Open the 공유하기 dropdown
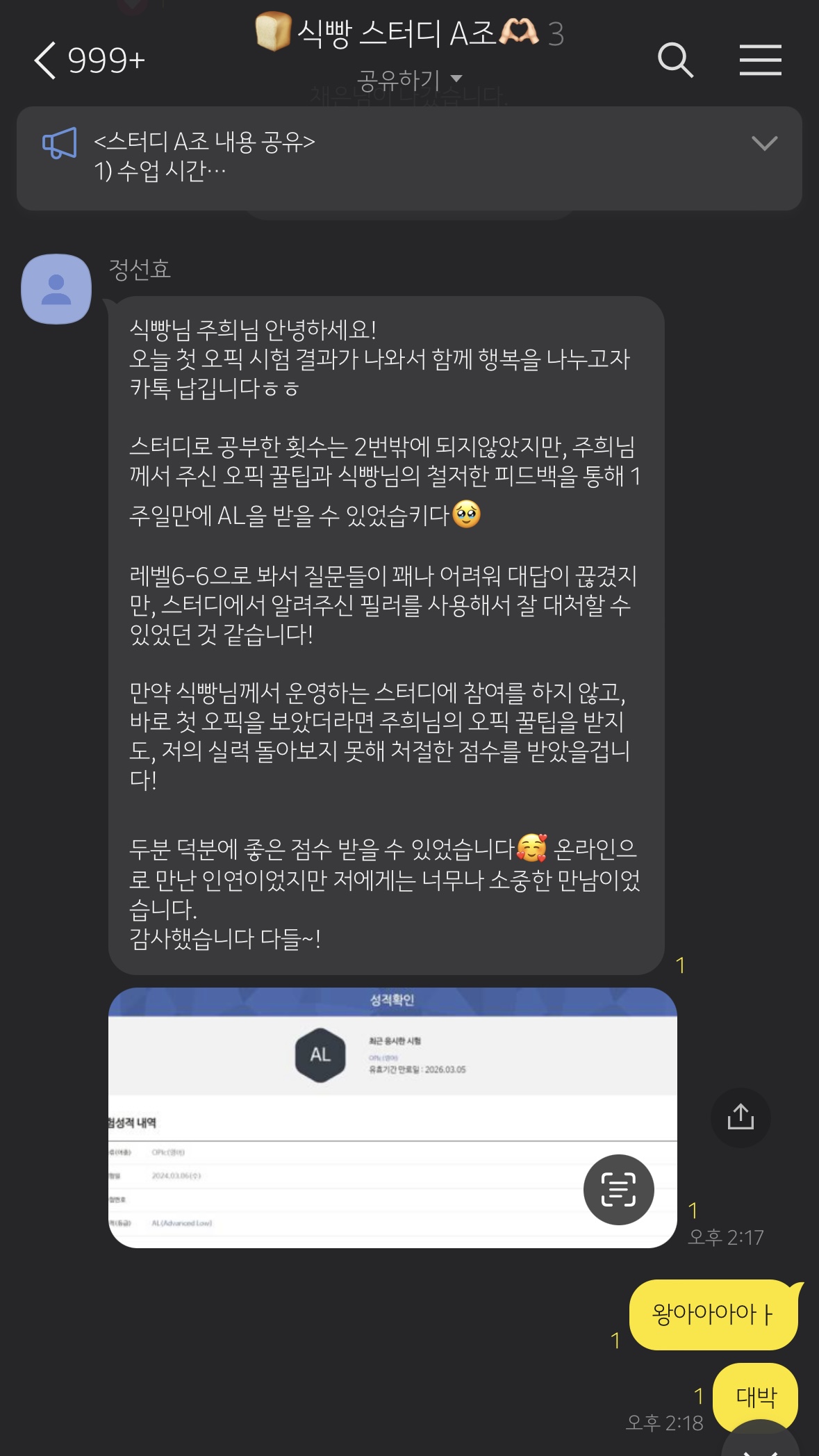Viewport: 819px width, 1456px height. [409, 80]
